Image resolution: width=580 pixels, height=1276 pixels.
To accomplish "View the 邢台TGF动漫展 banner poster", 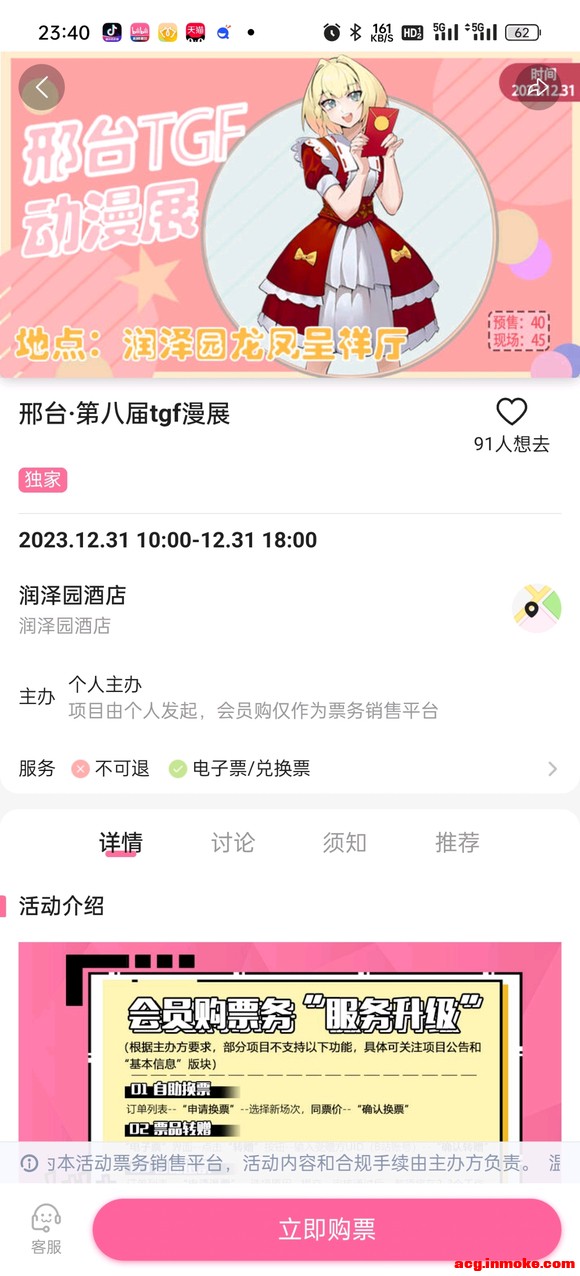I will click(290, 215).
